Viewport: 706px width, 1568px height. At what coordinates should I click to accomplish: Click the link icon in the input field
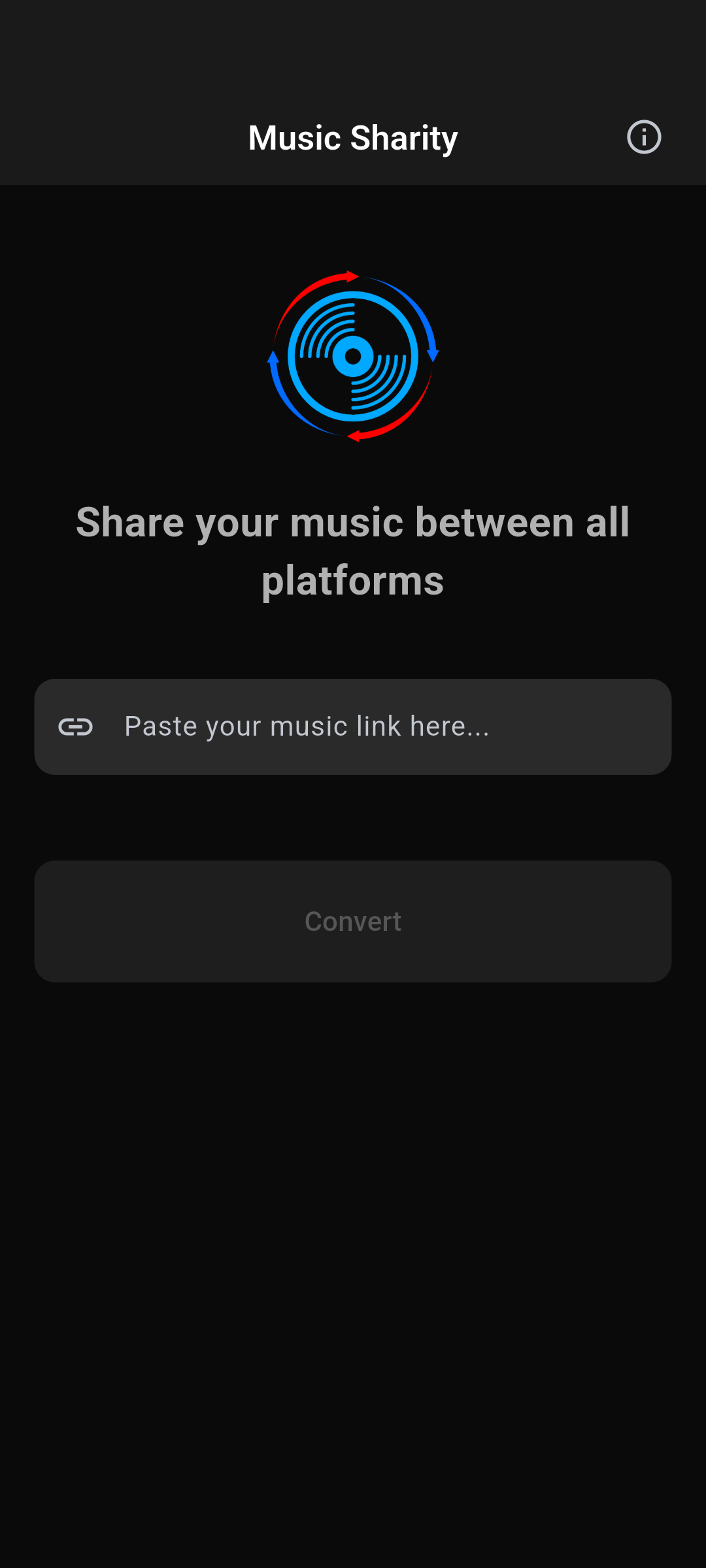(x=76, y=726)
